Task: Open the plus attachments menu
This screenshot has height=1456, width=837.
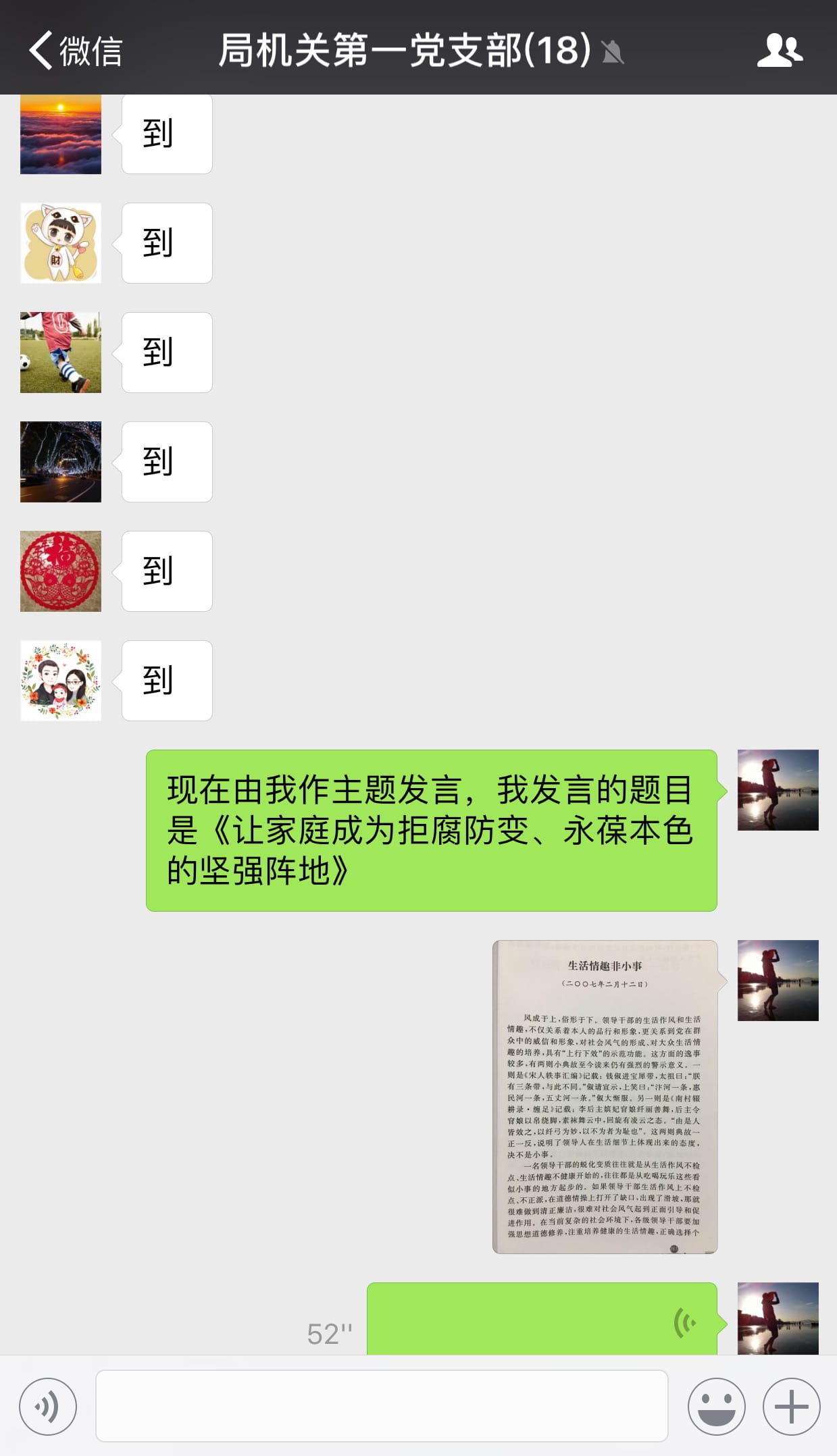Action: coord(791,1407)
